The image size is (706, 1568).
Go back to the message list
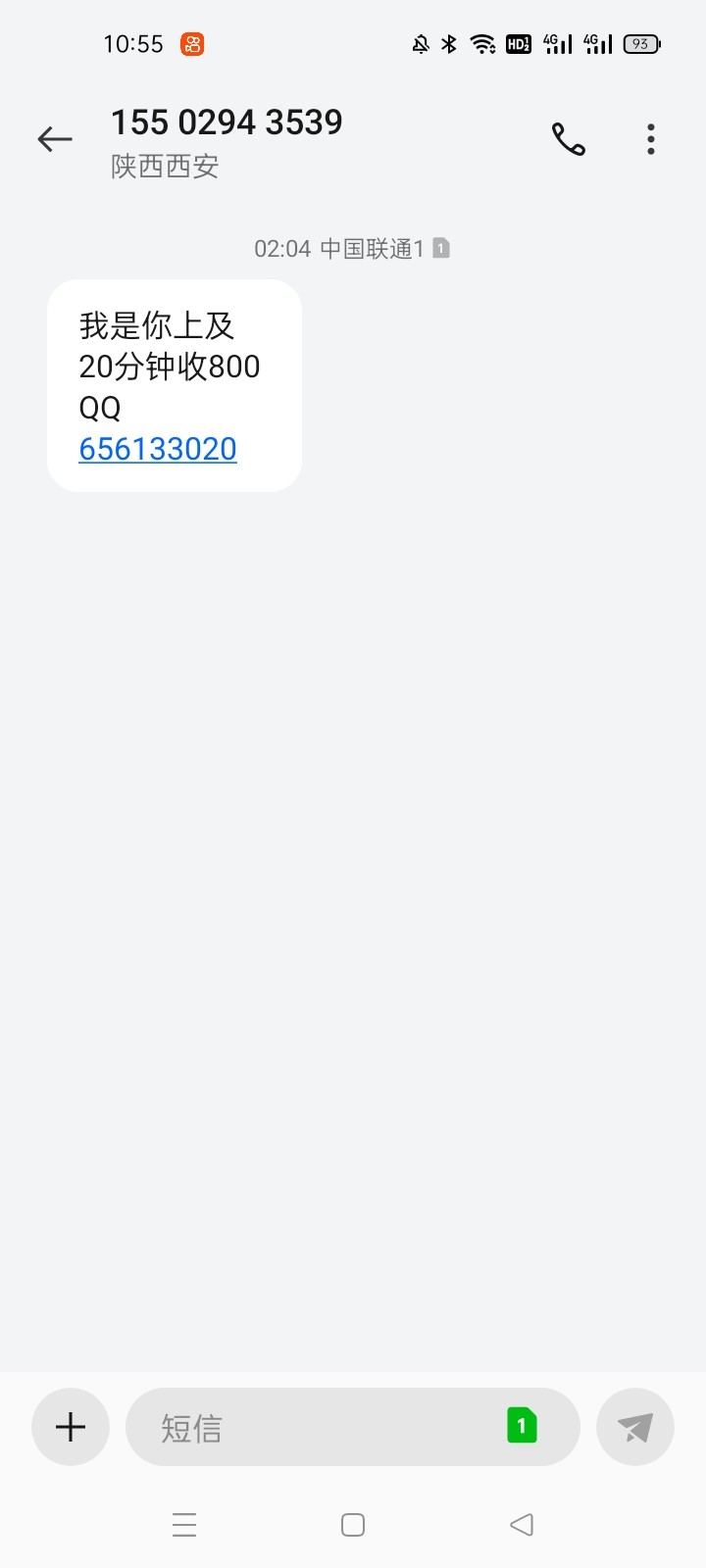(x=55, y=139)
